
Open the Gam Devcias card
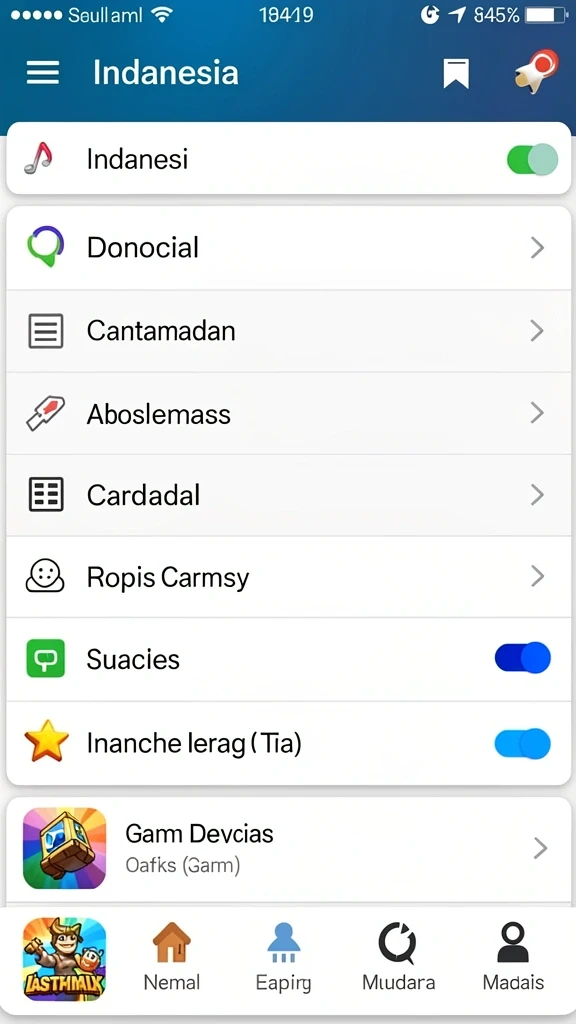pos(289,849)
